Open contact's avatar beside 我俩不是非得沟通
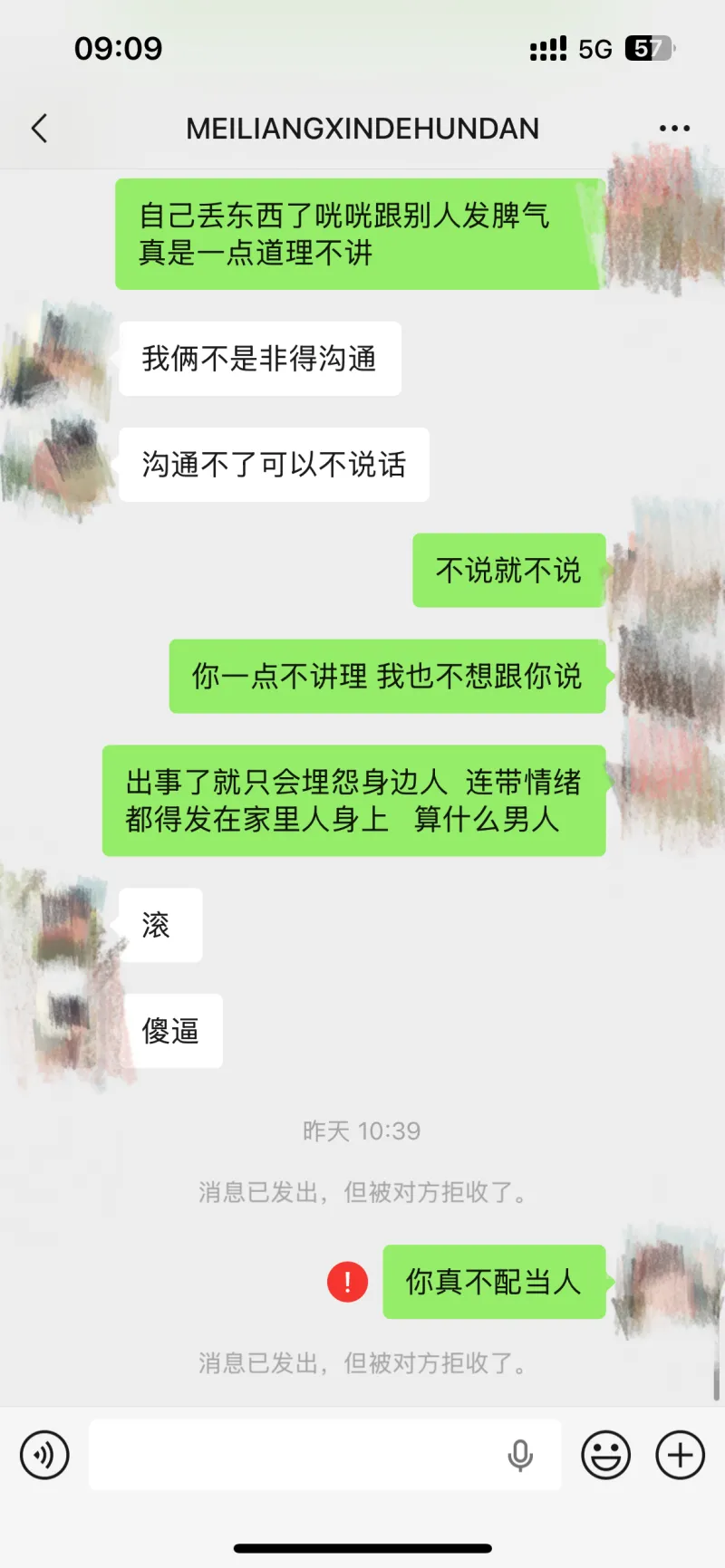Screen dimensions: 725x1568 tap(56, 359)
